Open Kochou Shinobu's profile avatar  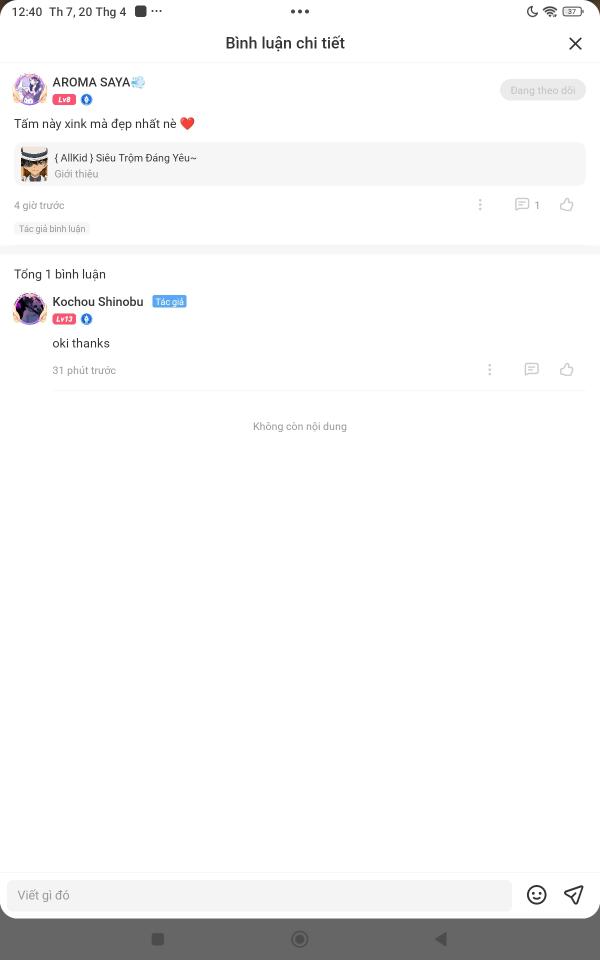[30, 309]
